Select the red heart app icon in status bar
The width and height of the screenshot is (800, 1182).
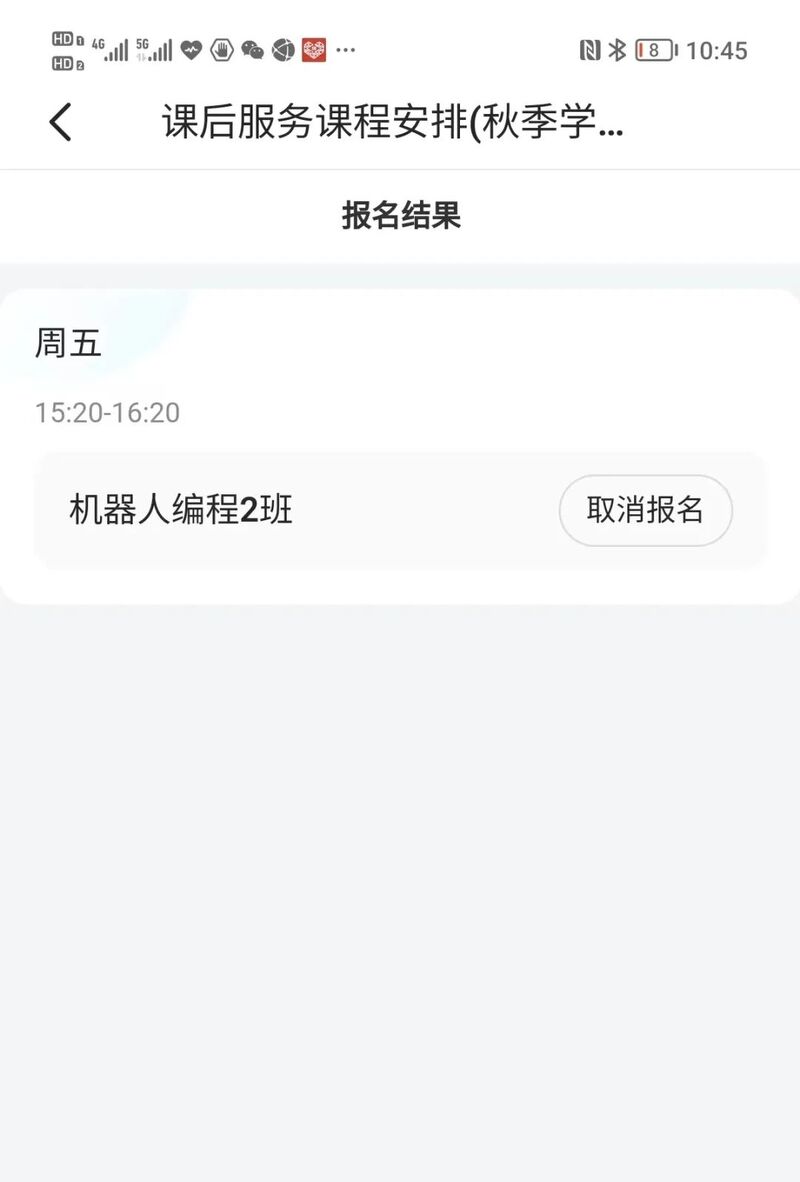pyautogui.click(x=315, y=49)
